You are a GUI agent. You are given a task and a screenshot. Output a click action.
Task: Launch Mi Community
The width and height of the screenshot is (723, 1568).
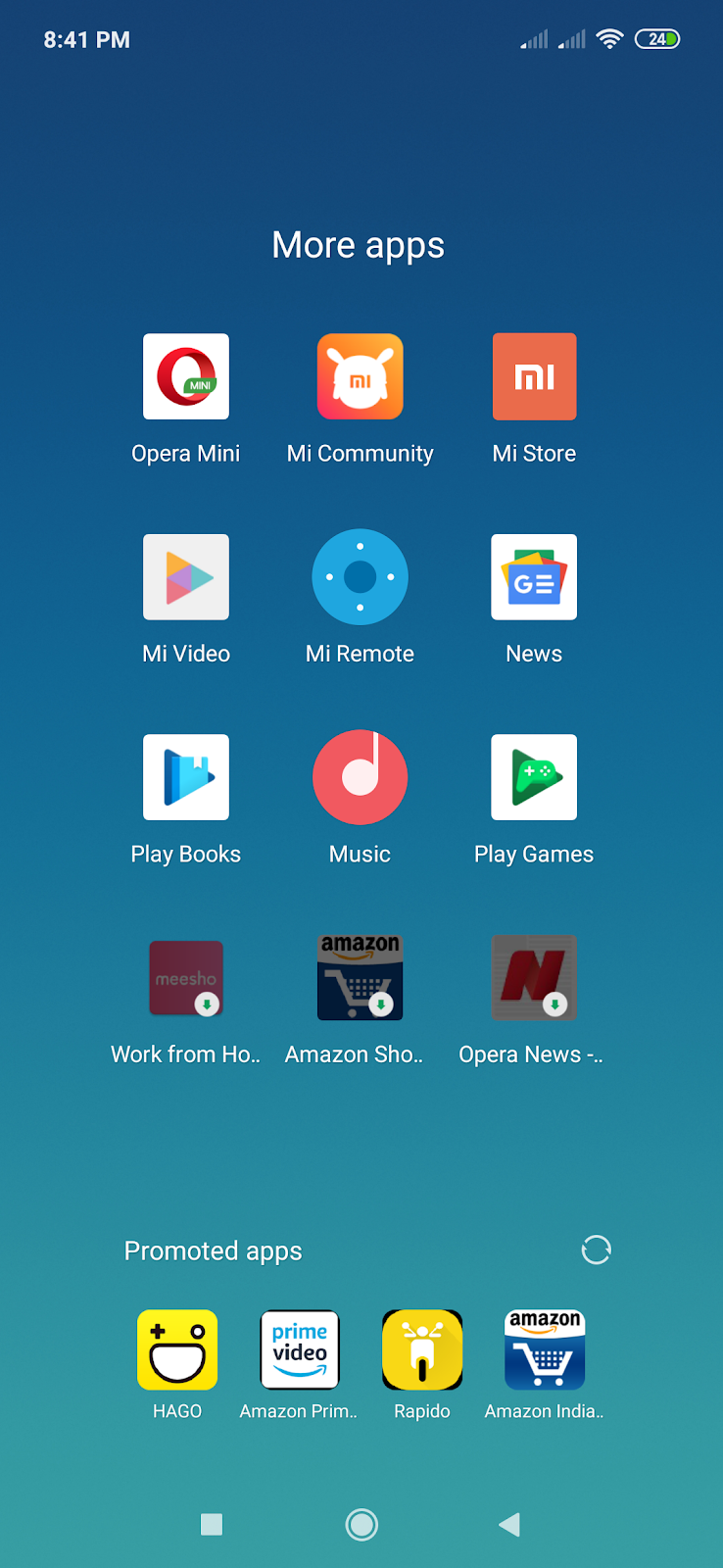click(360, 377)
